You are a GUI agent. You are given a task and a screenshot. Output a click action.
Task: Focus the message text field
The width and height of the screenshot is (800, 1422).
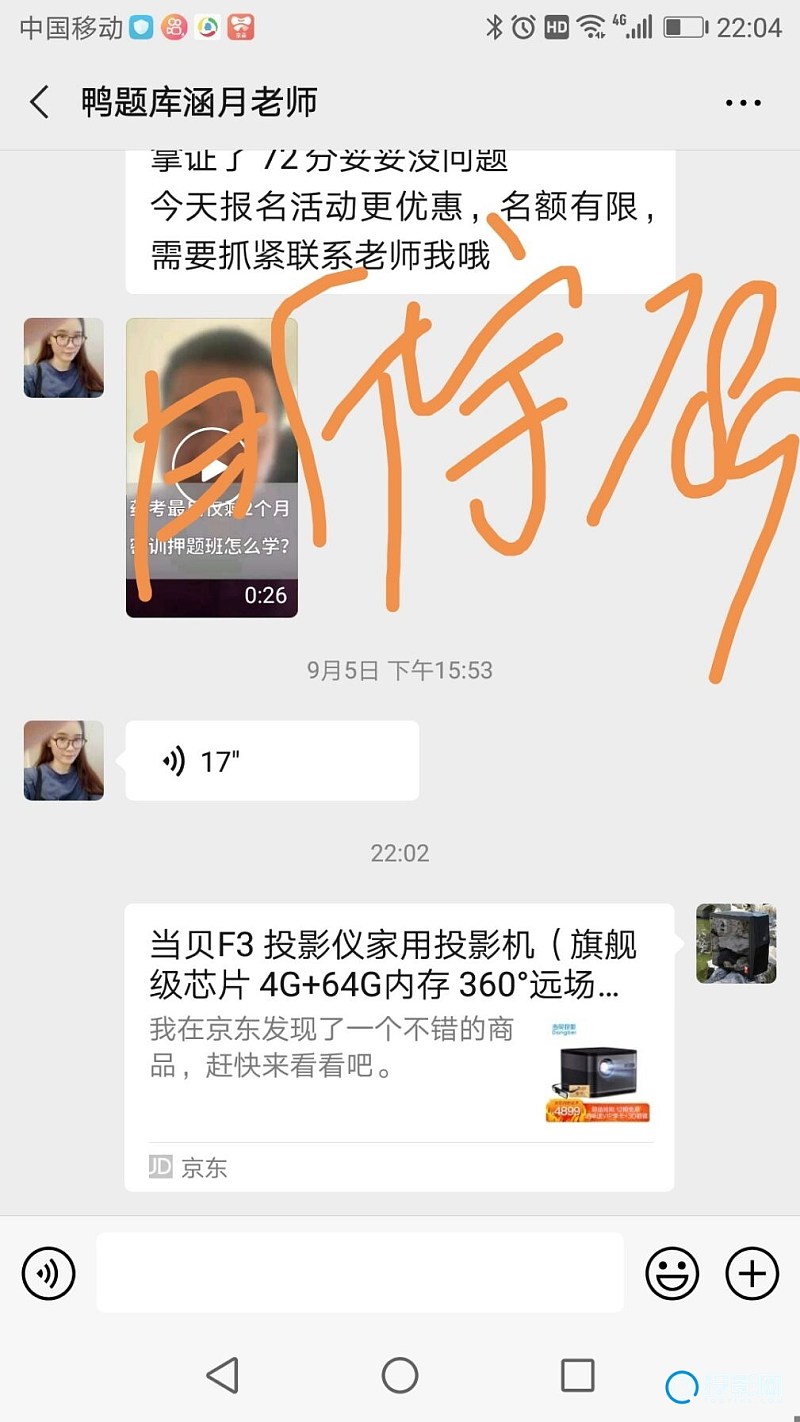[x=359, y=1272]
